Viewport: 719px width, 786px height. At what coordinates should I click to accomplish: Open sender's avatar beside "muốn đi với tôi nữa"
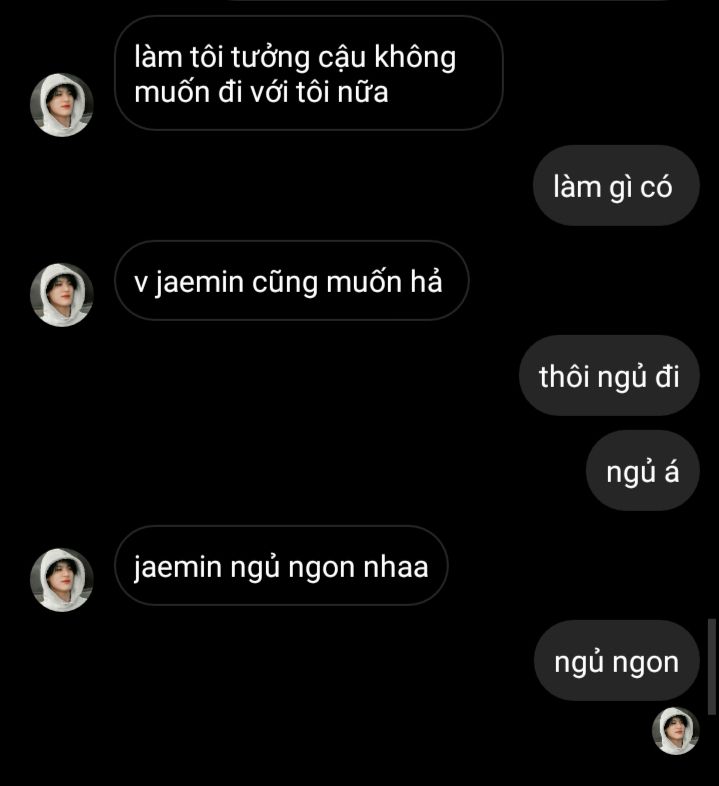pos(61,105)
